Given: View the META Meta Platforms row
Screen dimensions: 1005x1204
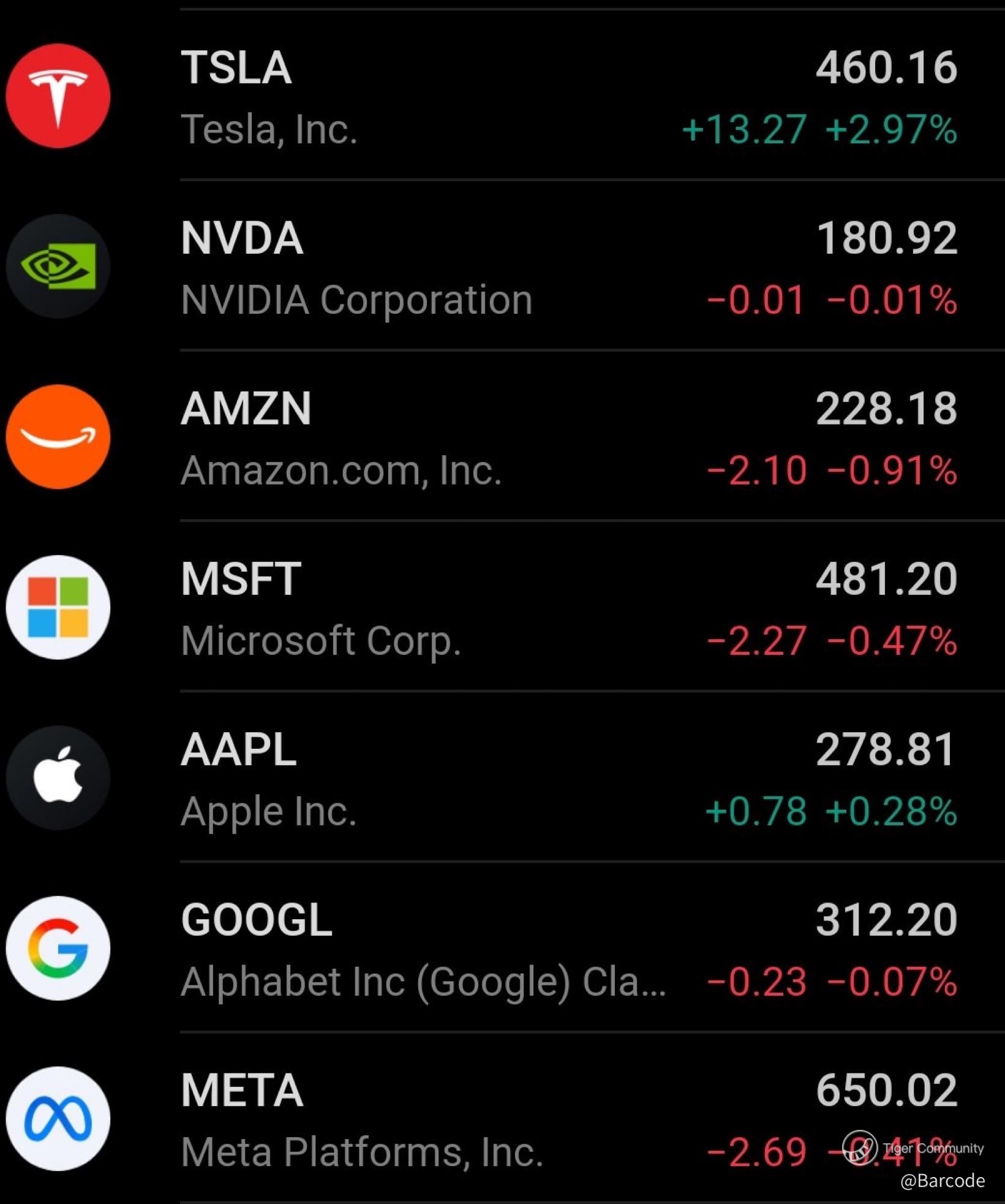Looking at the screenshot, I should pos(502,1119).
